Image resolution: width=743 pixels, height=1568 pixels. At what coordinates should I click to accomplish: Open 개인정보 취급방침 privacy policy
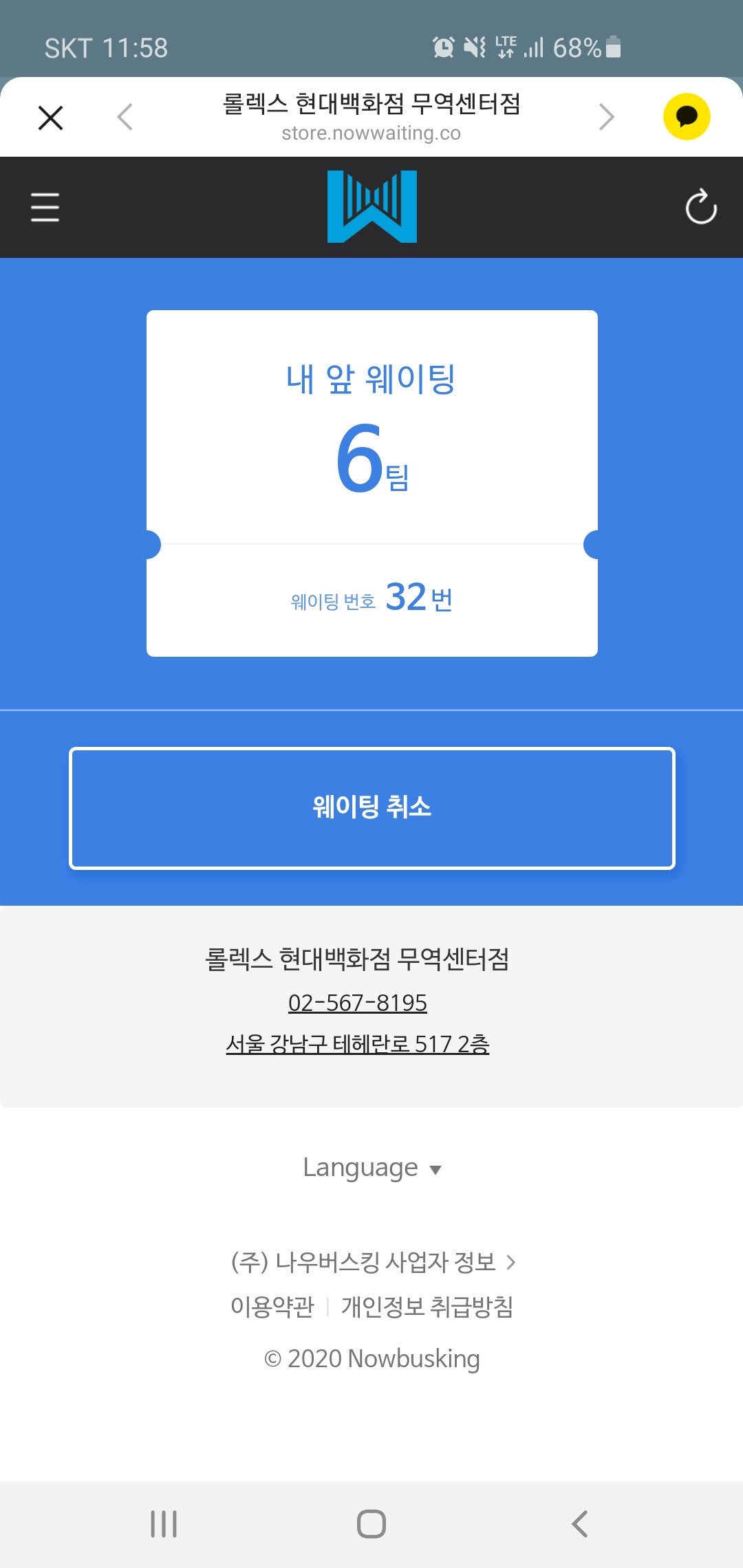[x=427, y=1306]
